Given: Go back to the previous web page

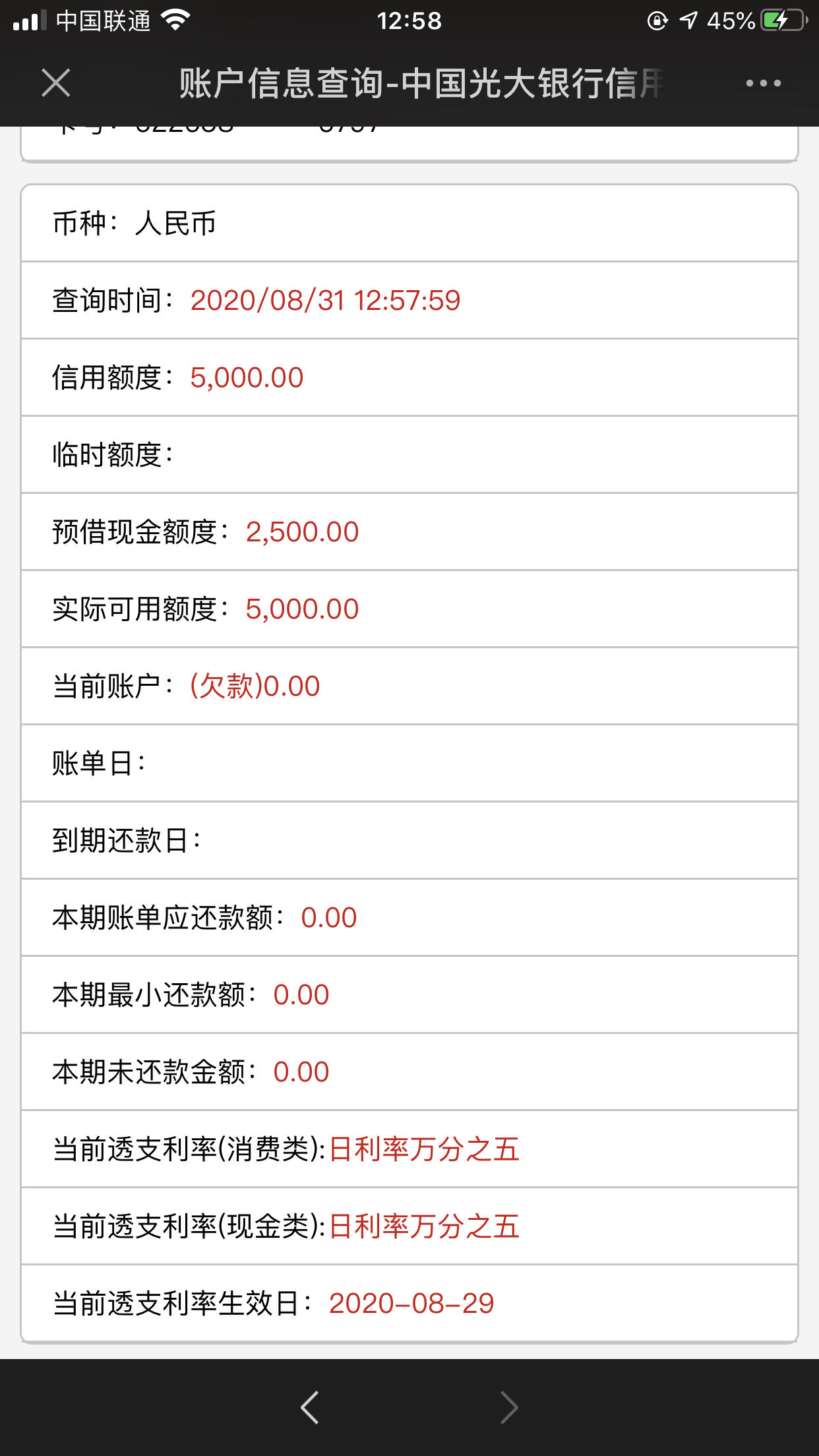Looking at the screenshot, I should (309, 1407).
